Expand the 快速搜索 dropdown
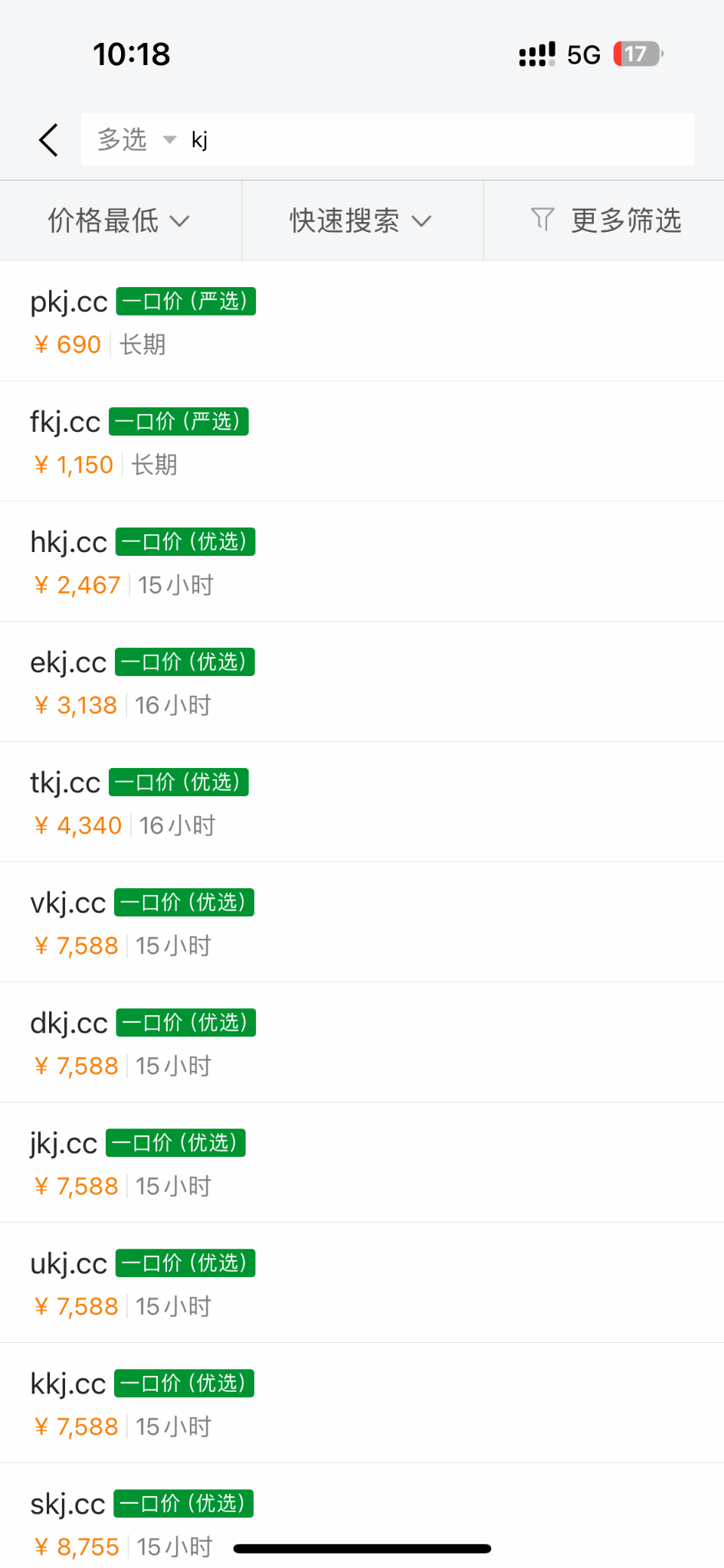The height and width of the screenshot is (1568, 724). click(361, 221)
